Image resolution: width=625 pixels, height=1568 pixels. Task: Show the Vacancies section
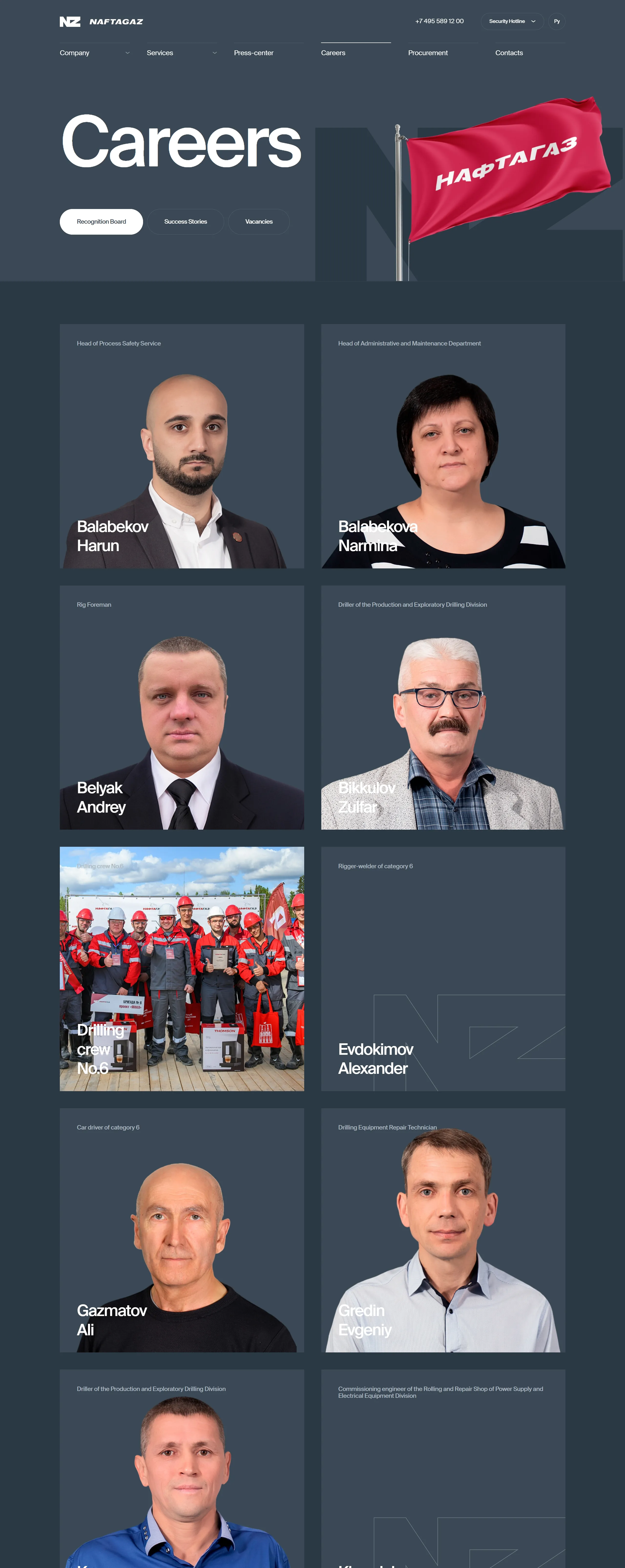(259, 221)
